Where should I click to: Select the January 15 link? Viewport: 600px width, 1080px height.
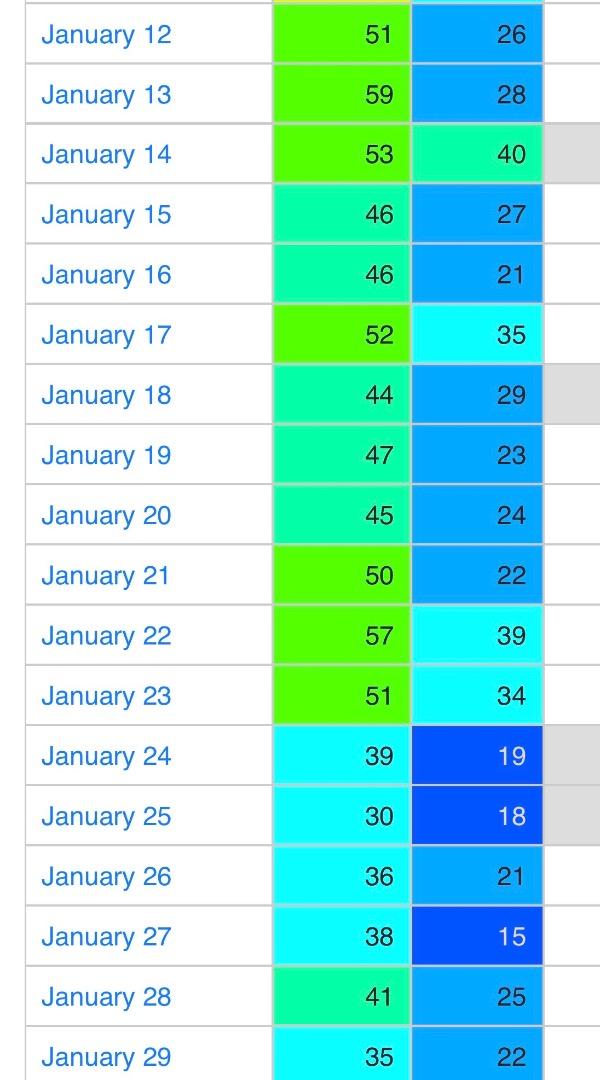pos(106,215)
